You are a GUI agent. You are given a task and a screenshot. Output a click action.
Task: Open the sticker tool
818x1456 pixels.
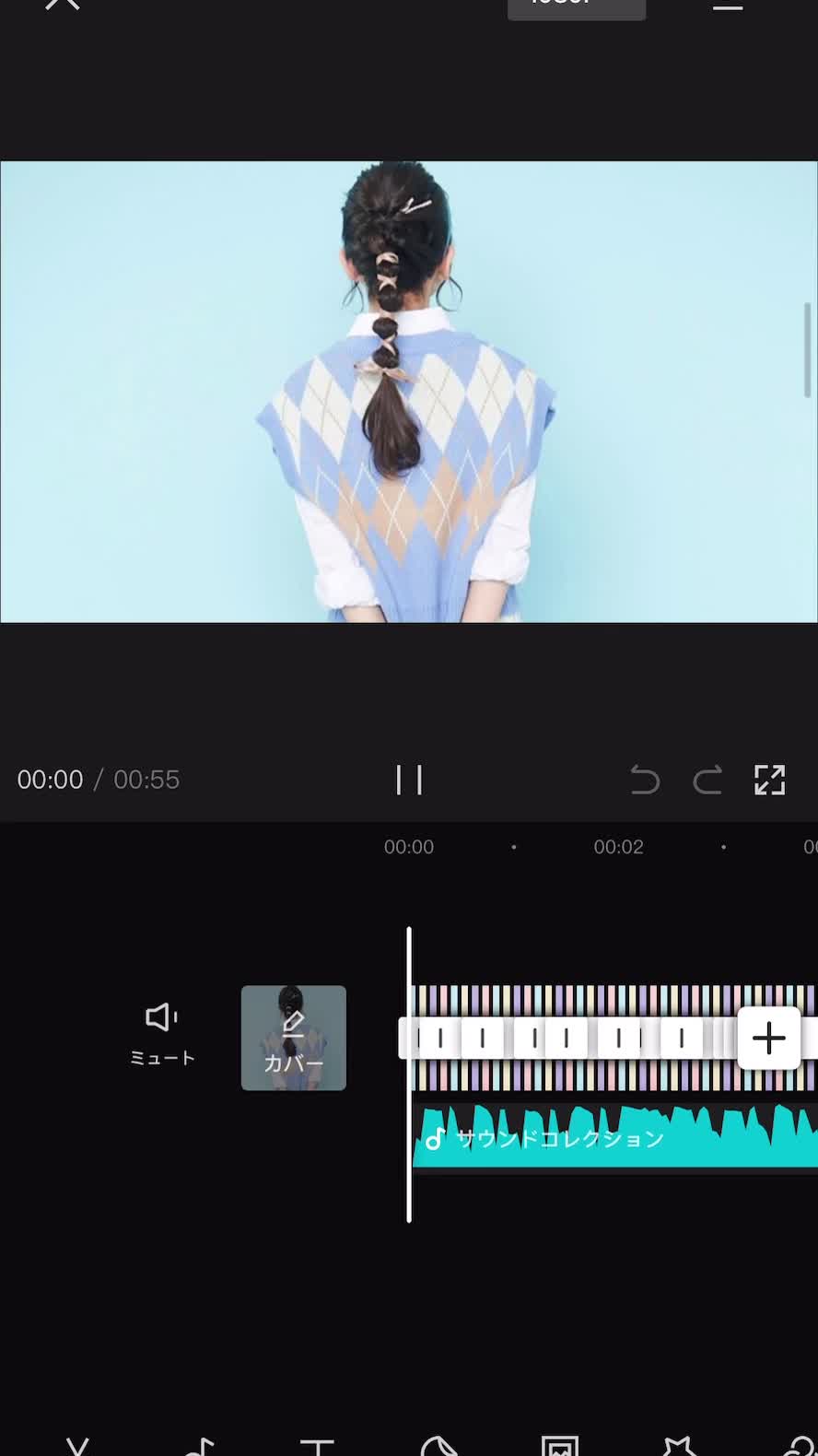pyautogui.click(x=438, y=1447)
